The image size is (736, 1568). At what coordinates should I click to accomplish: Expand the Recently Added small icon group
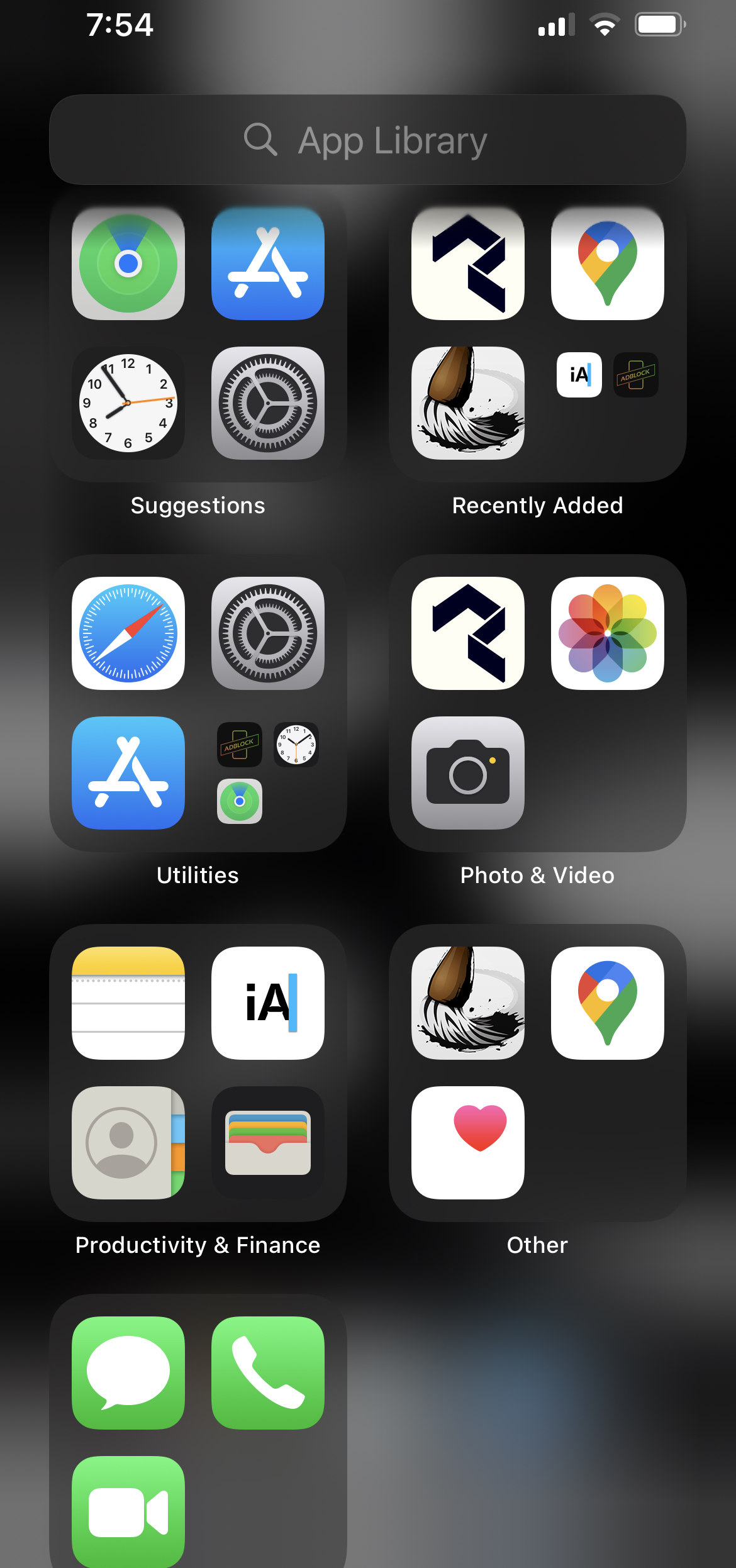[607, 403]
